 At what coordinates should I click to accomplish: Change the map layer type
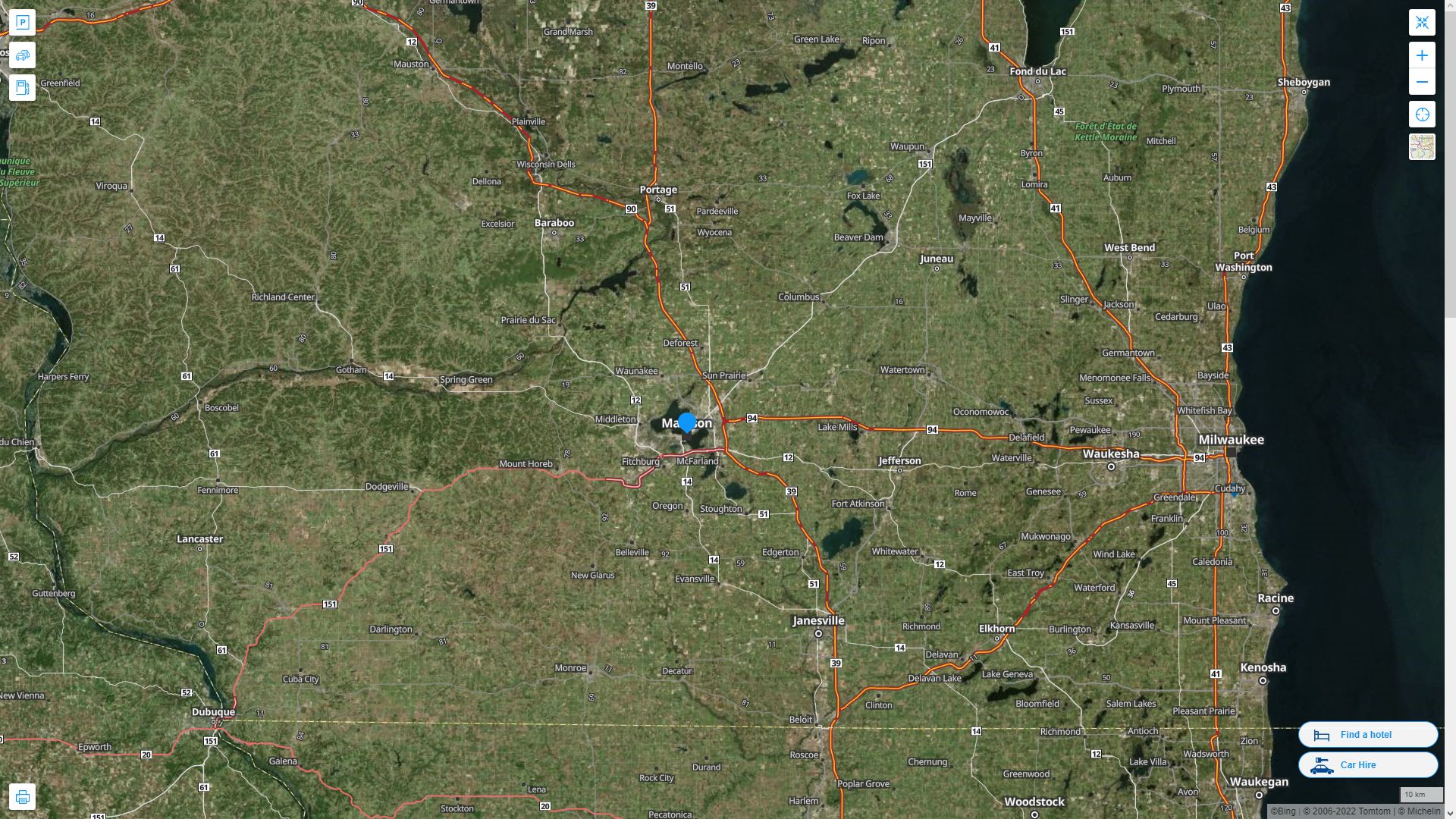(1422, 147)
